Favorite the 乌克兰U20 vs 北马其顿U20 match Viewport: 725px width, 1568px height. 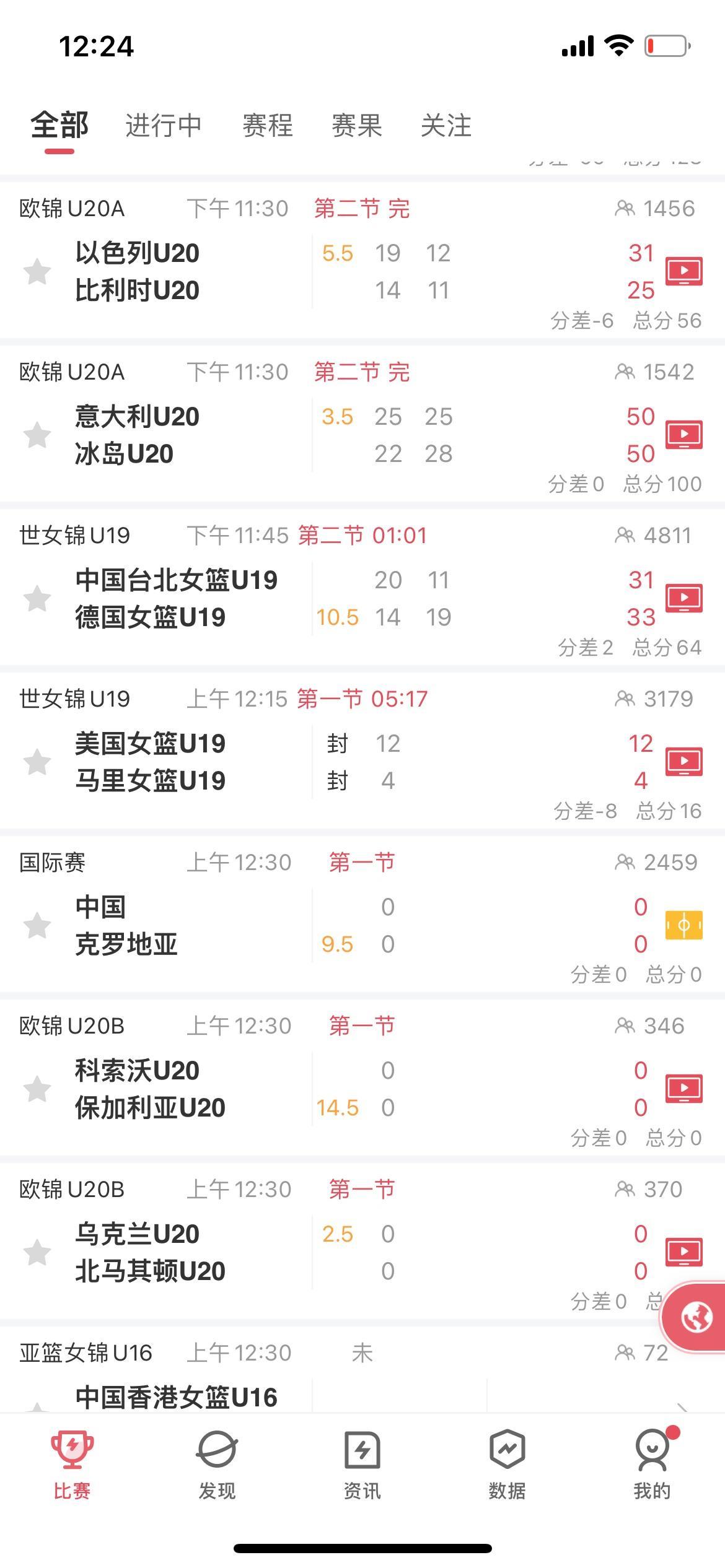(x=37, y=1252)
